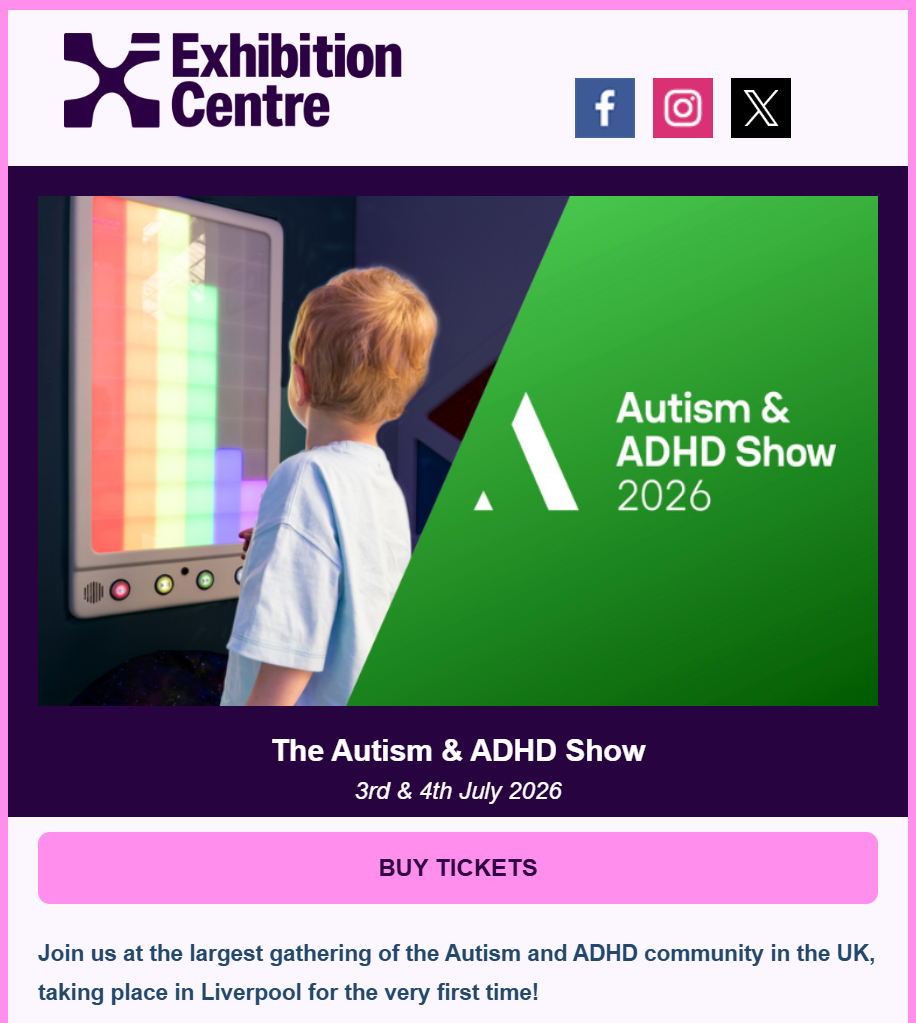This screenshot has width=916, height=1023.
Task: Open the Instagram social link
Action: [682, 108]
